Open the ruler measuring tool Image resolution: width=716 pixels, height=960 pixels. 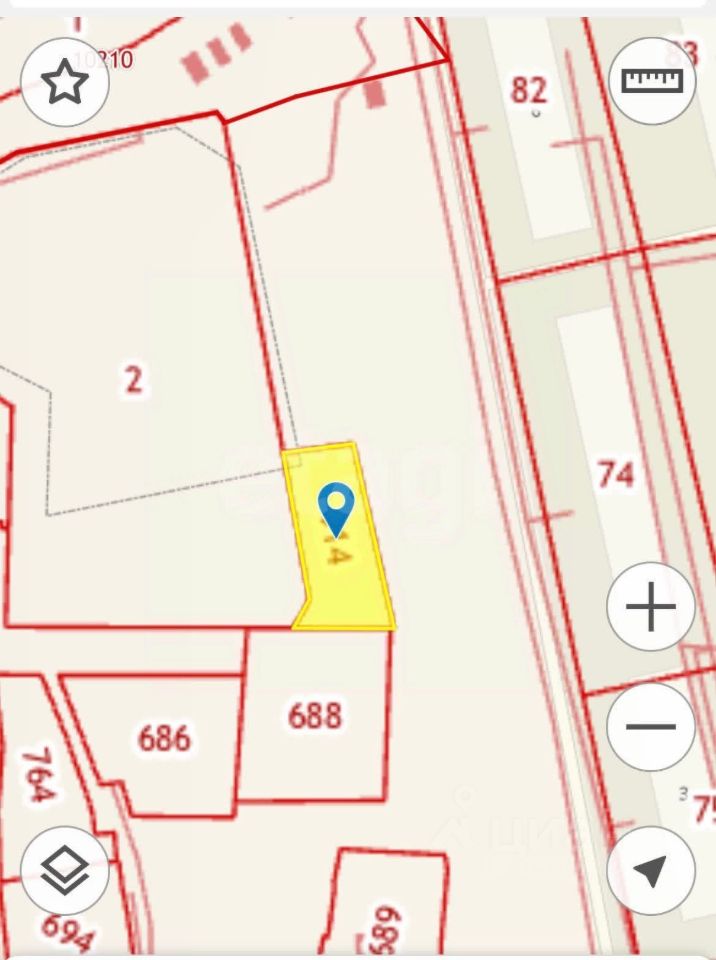click(x=652, y=81)
